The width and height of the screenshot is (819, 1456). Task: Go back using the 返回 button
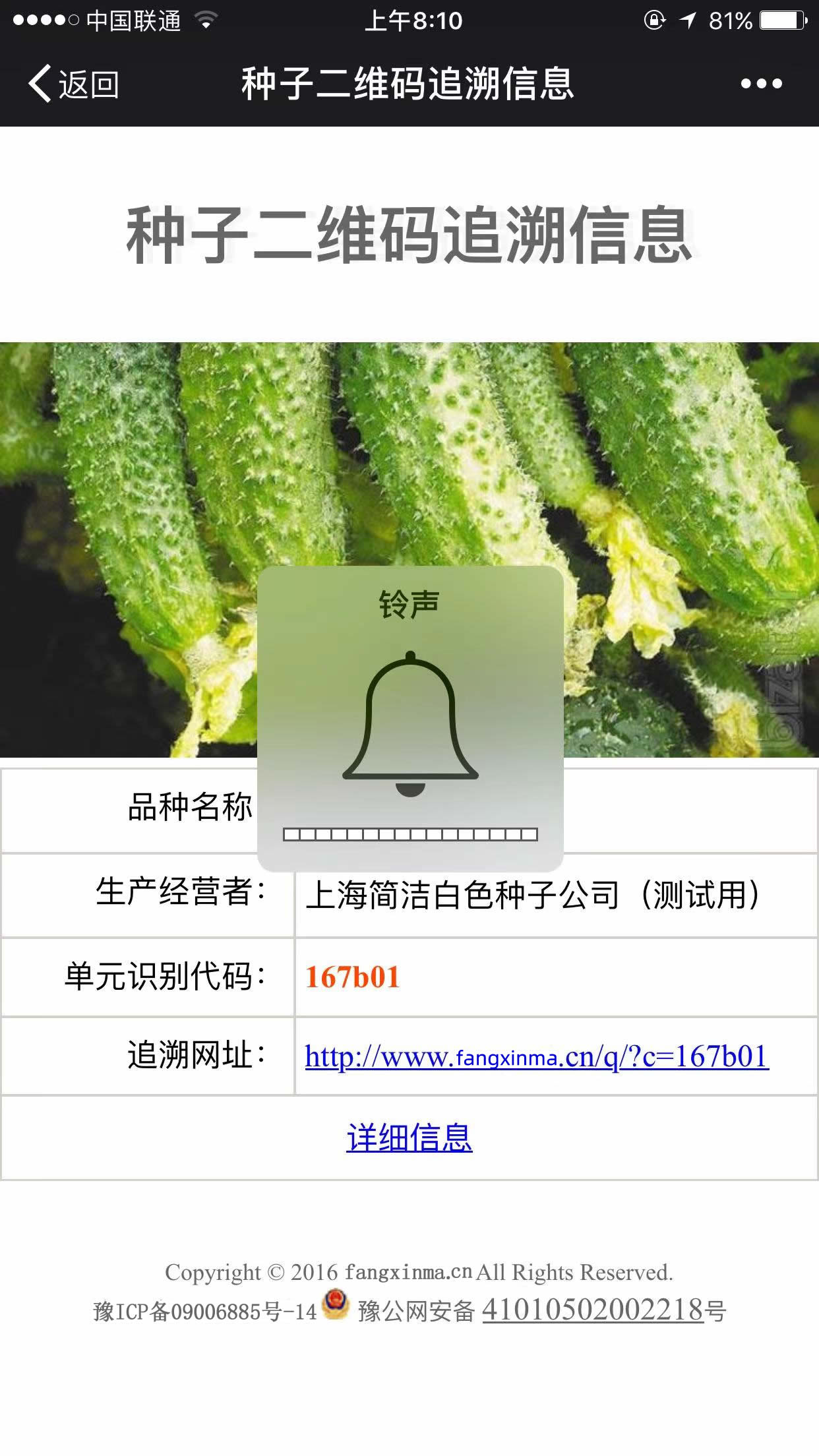tap(73, 84)
